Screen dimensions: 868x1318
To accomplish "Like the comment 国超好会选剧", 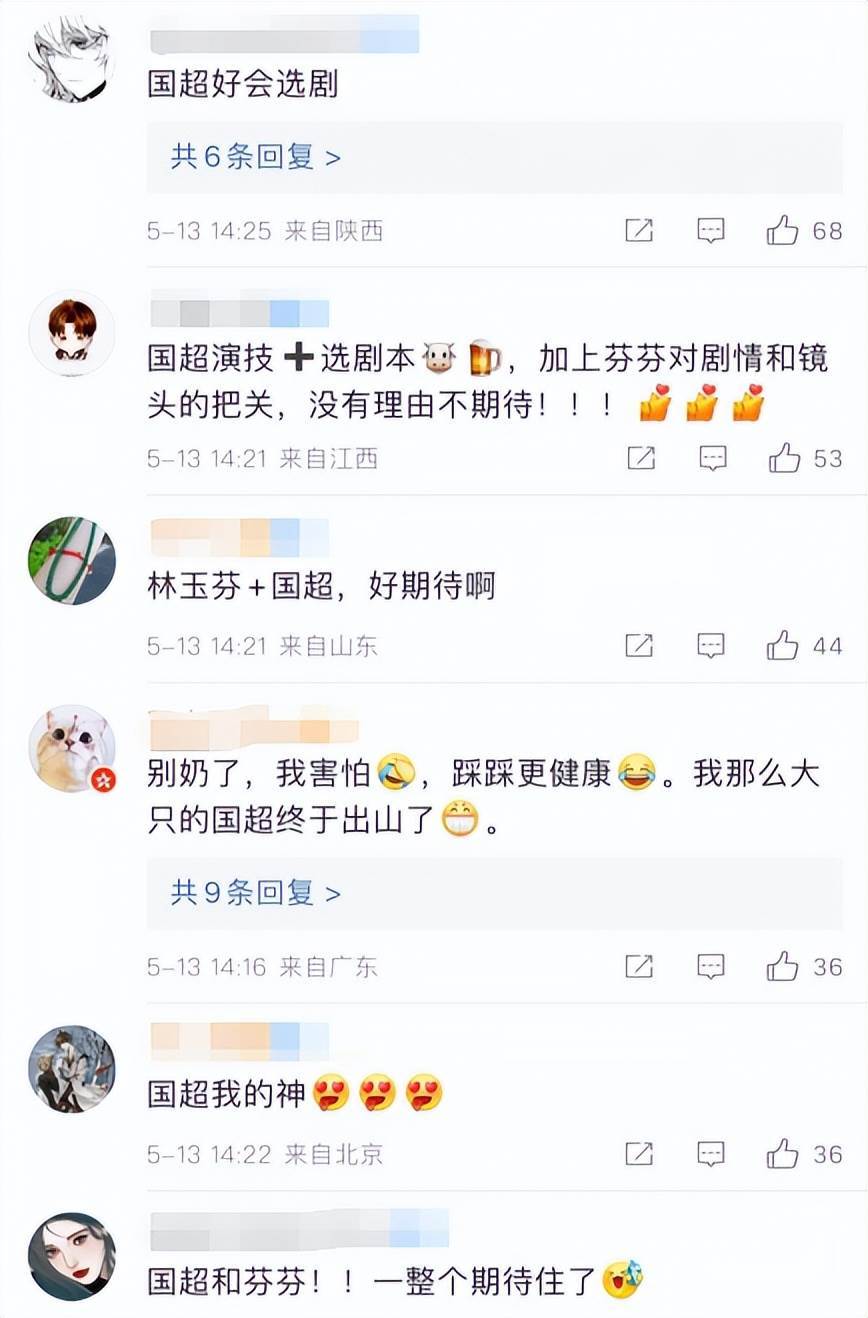I will [x=783, y=231].
